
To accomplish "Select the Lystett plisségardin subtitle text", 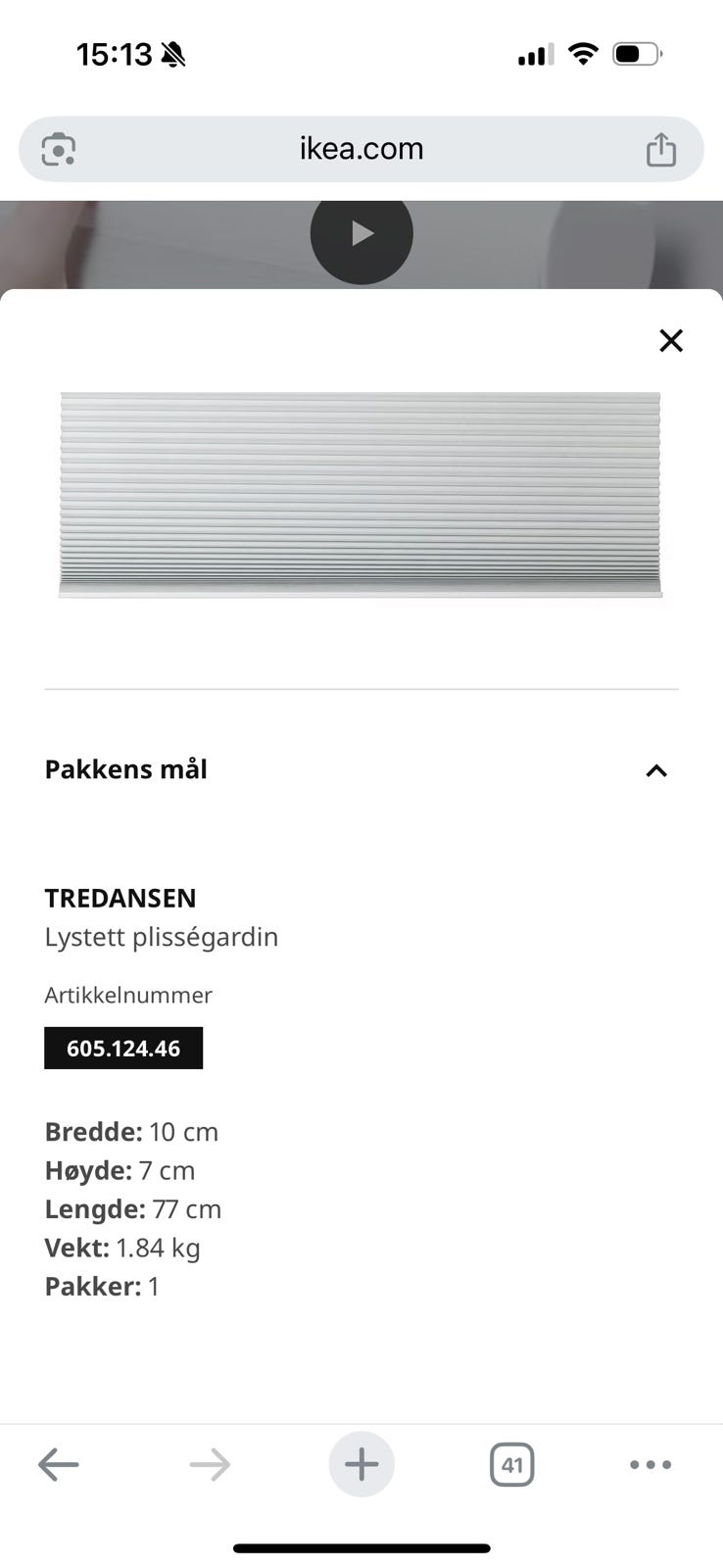I will tap(162, 937).
